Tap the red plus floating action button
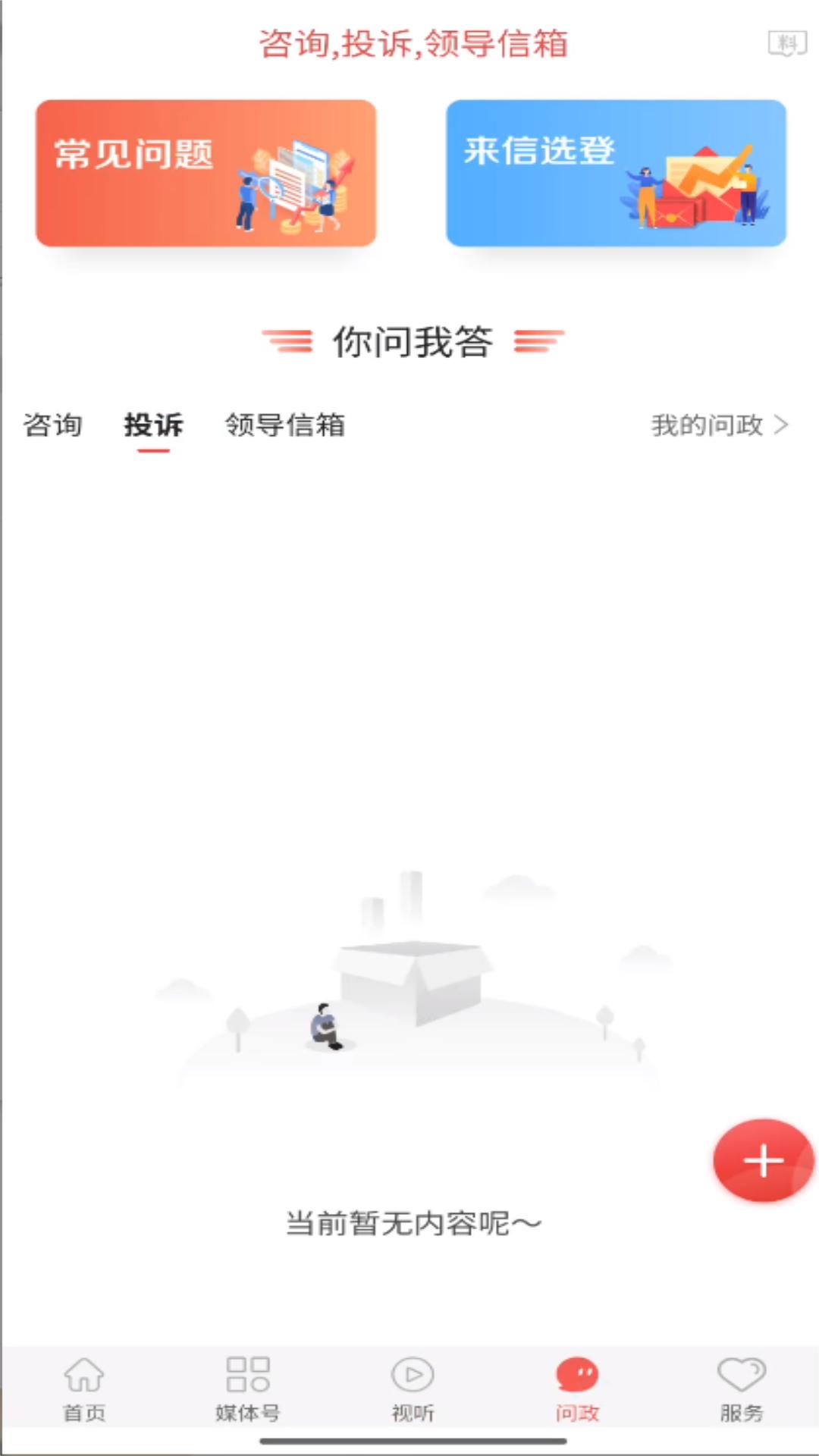 [x=763, y=1160]
